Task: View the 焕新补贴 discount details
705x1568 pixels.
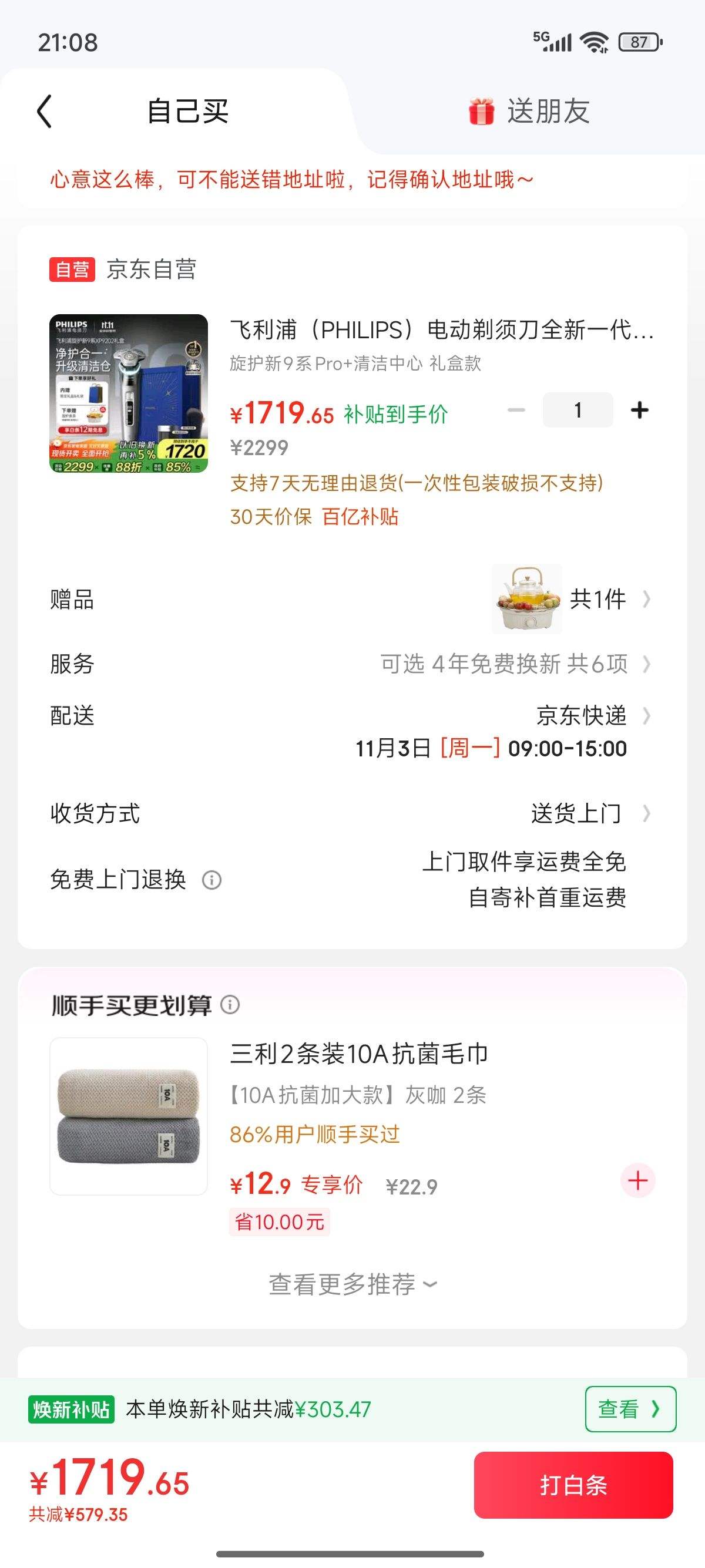Action: 630,1408
